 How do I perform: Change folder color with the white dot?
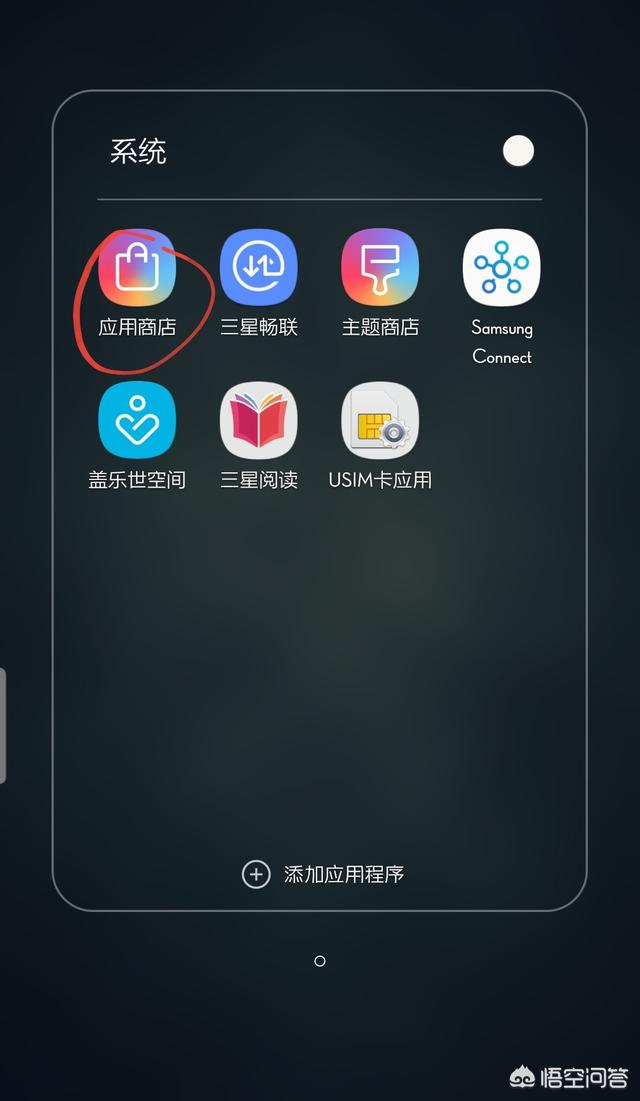(518, 151)
